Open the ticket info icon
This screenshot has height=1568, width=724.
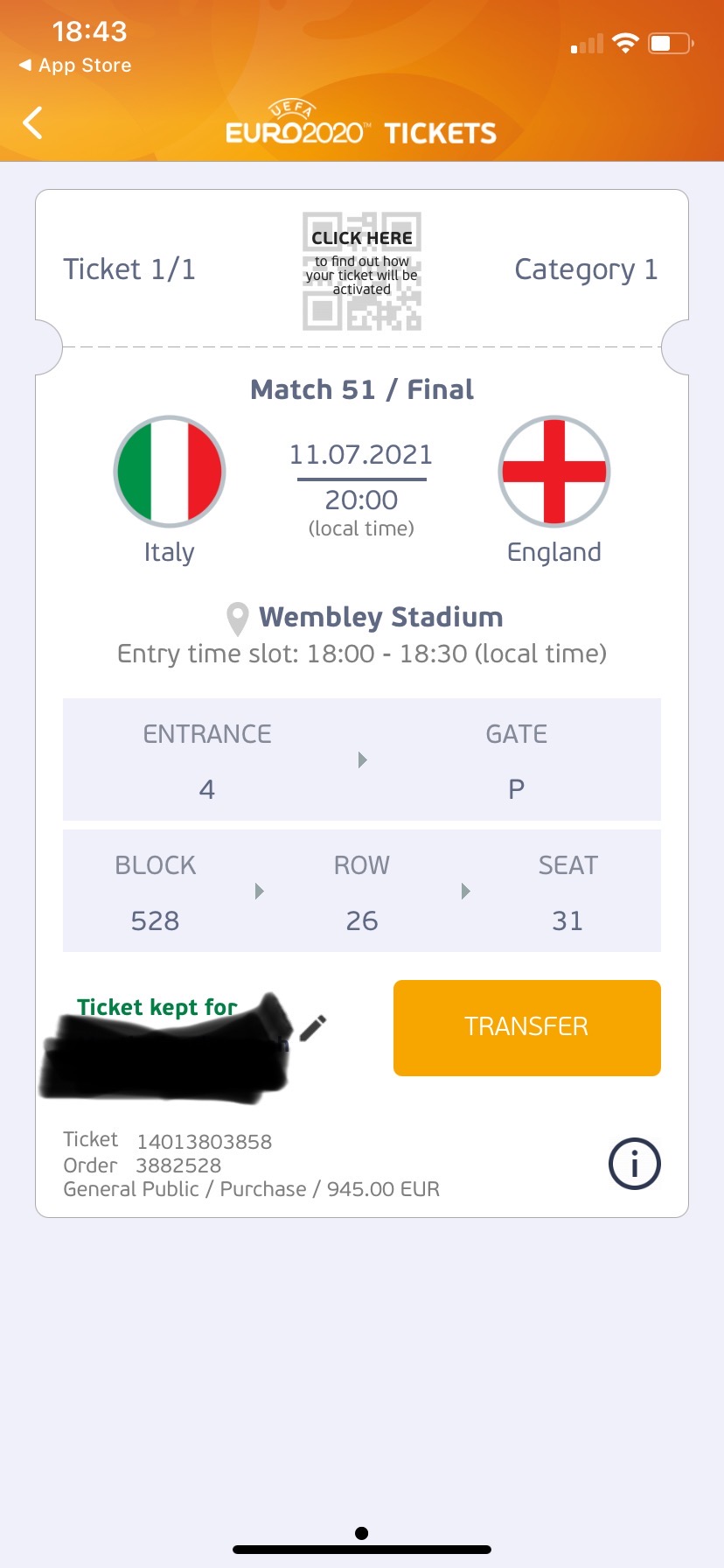tap(634, 1164)
